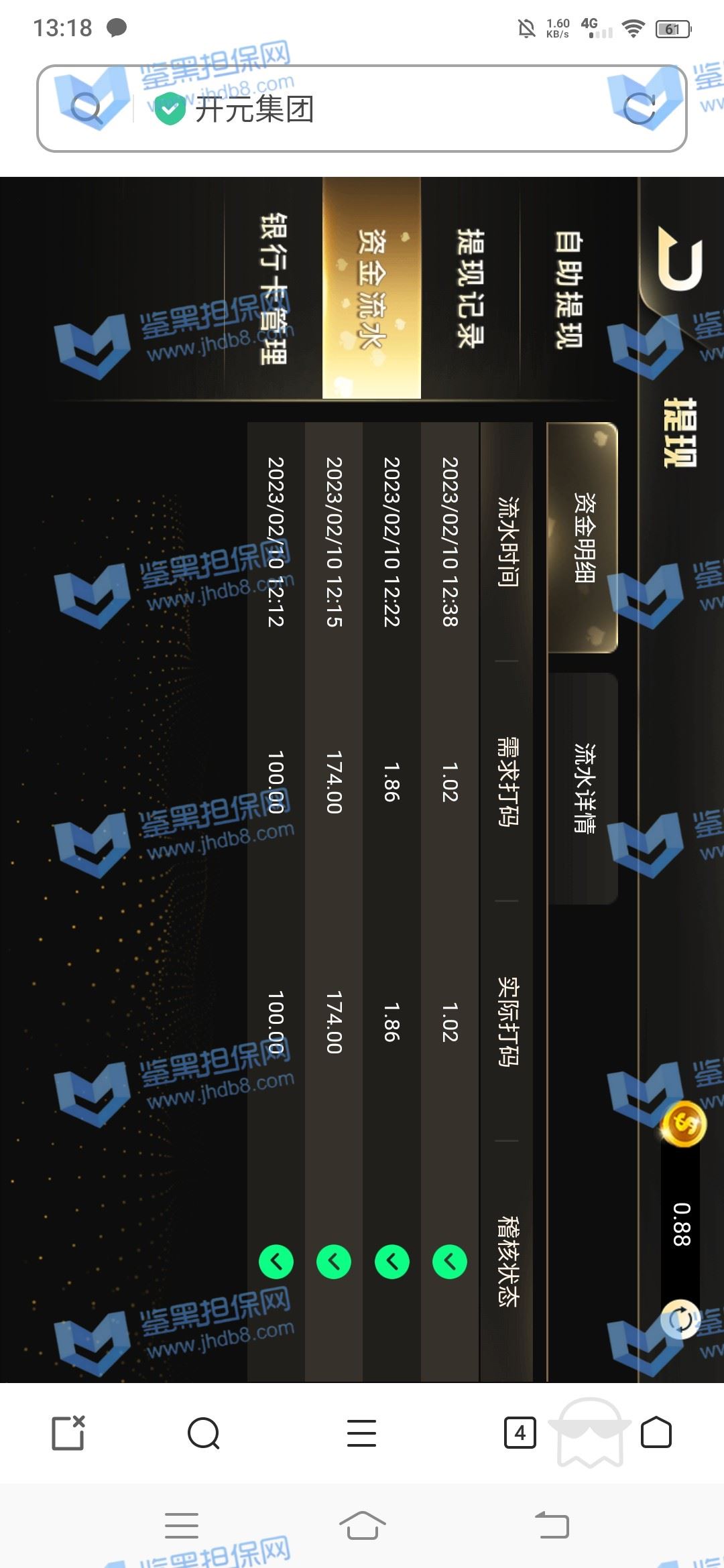The width and height of the screenshot is (724, 1568).
Task: Tap the address bar showing 开元集团
Action: click(x=362, y=109)
